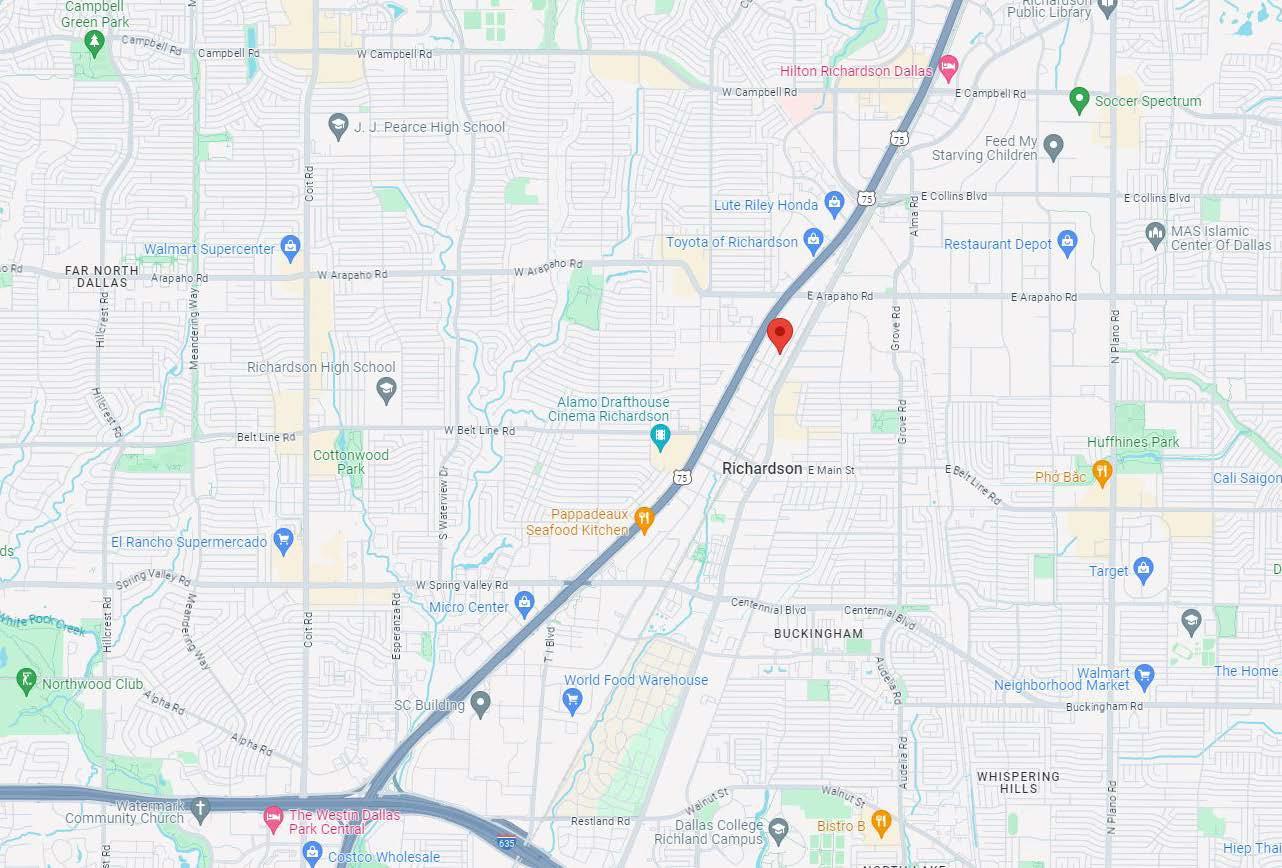Select the Richardson High School marker
The width and height of the screenshot is (1282, 868).
386,388
